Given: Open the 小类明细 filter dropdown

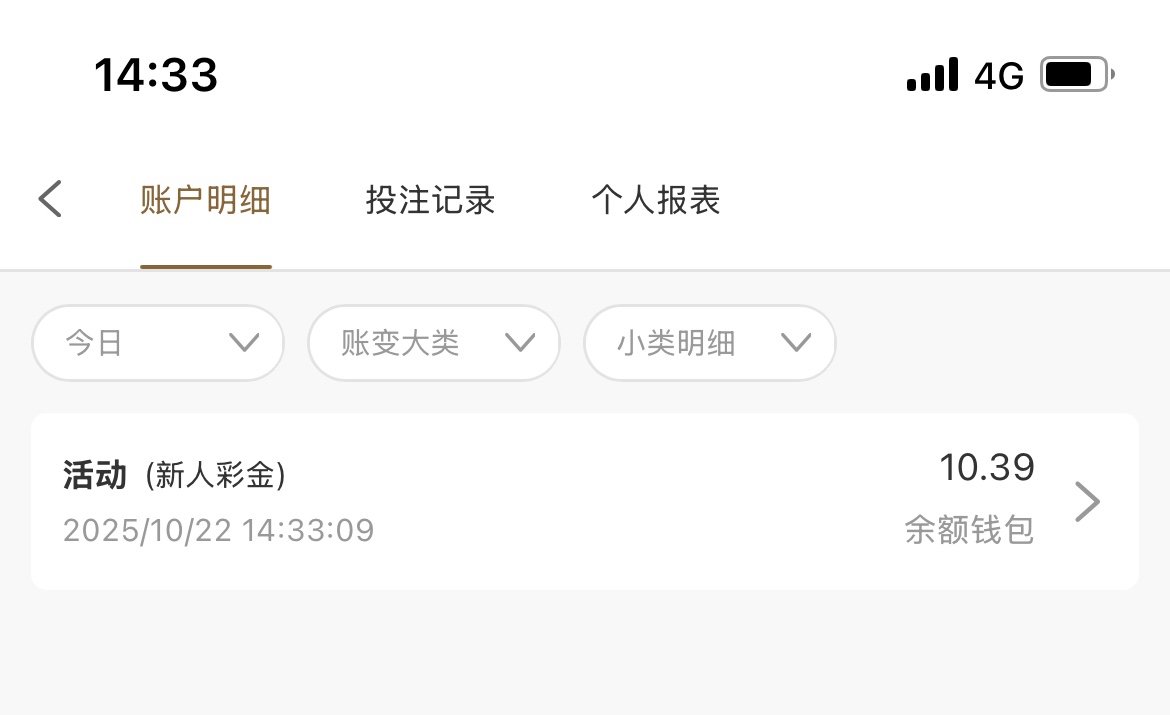Looking at the screenshot, I should point(709,343).
